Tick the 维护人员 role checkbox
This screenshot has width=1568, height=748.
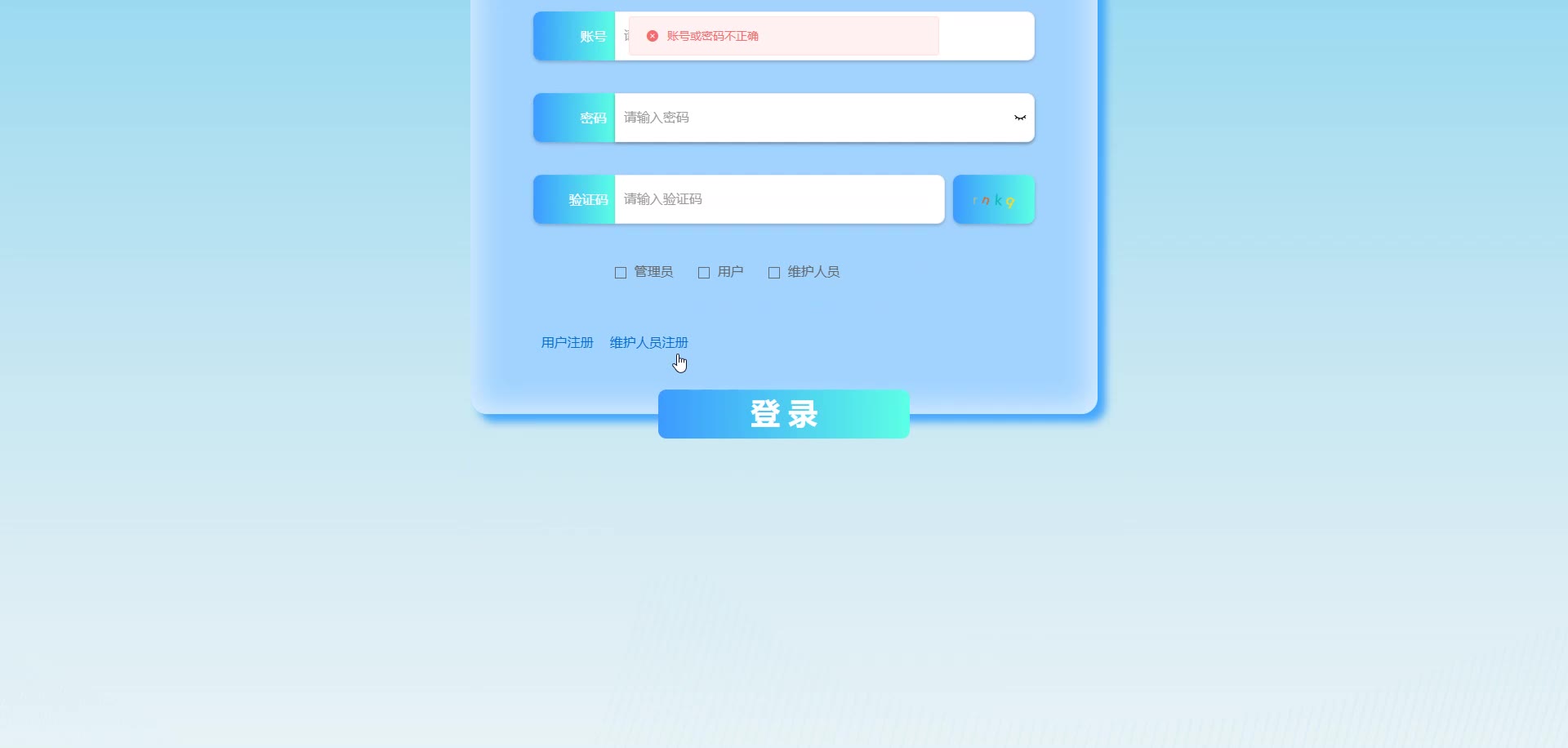[x=774, y=273]
